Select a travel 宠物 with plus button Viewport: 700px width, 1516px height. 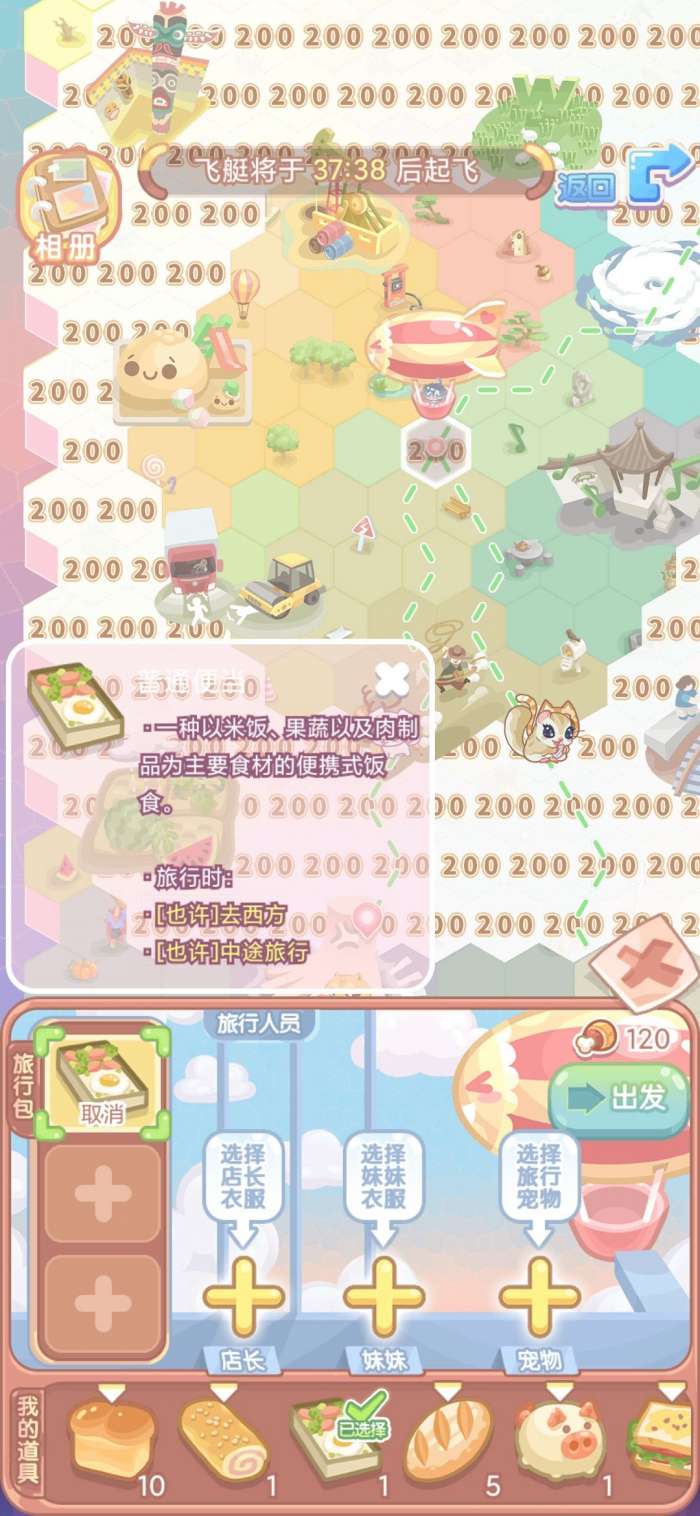pyautogui.click(x=539, y=1297)
